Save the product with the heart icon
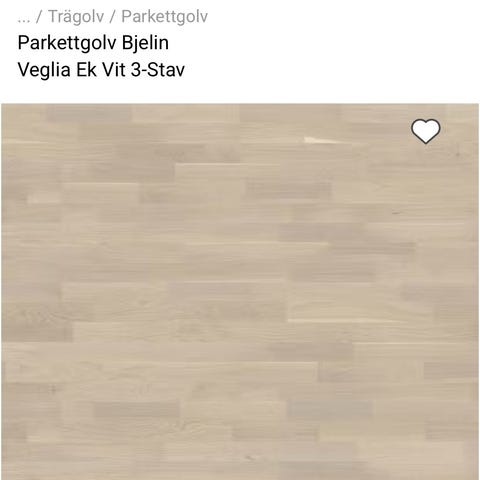 pyautogui.click(x=426, y=131)
